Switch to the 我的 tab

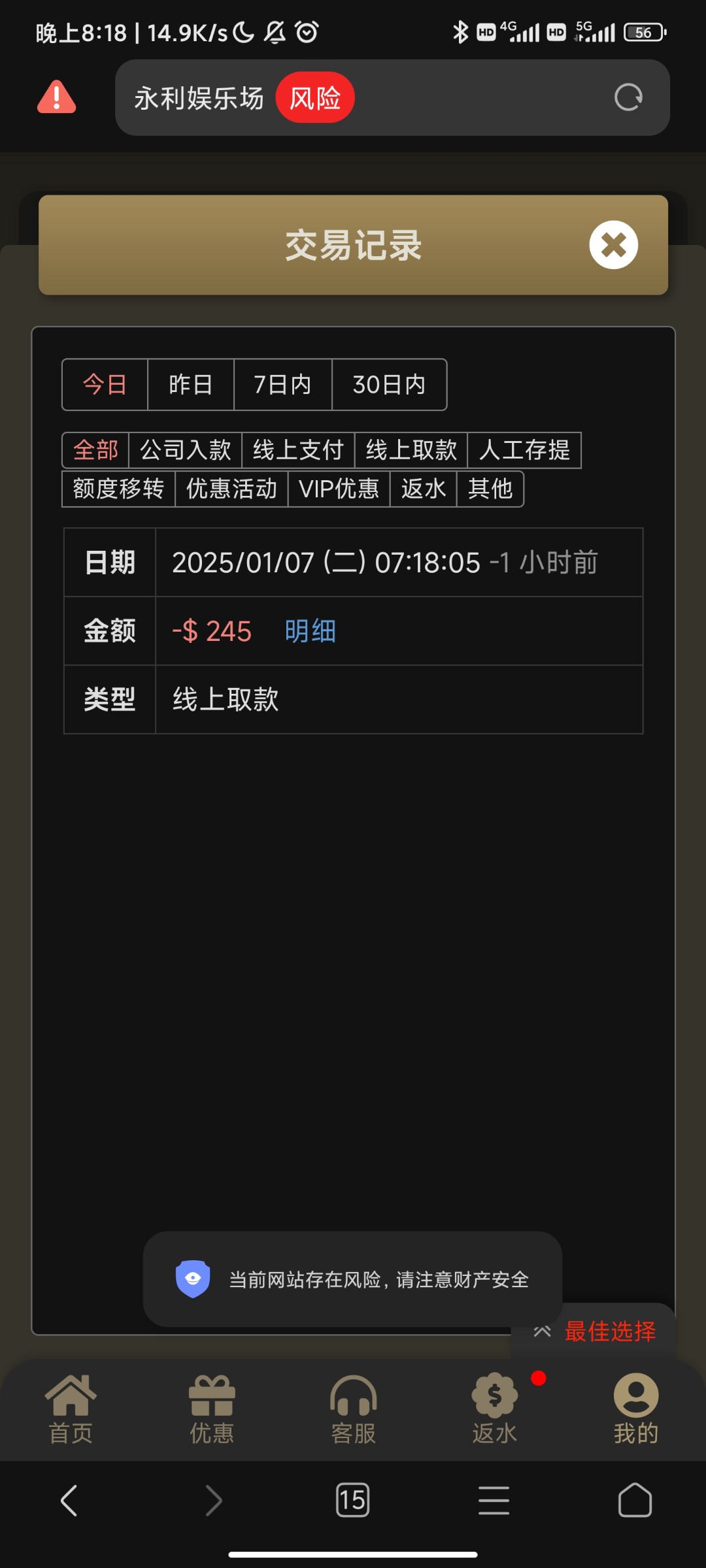[x=635, y=1409]
